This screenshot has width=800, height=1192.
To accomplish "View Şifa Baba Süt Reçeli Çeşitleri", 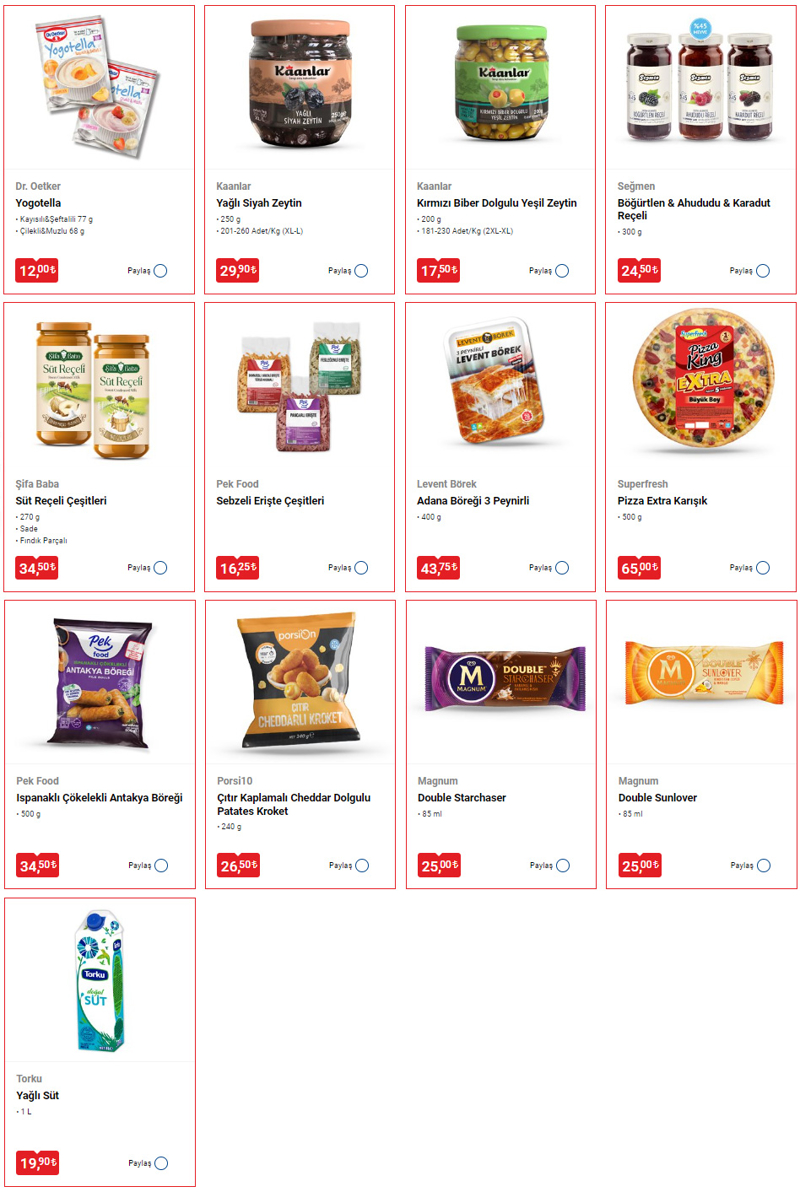I will [x=99, y=388].
